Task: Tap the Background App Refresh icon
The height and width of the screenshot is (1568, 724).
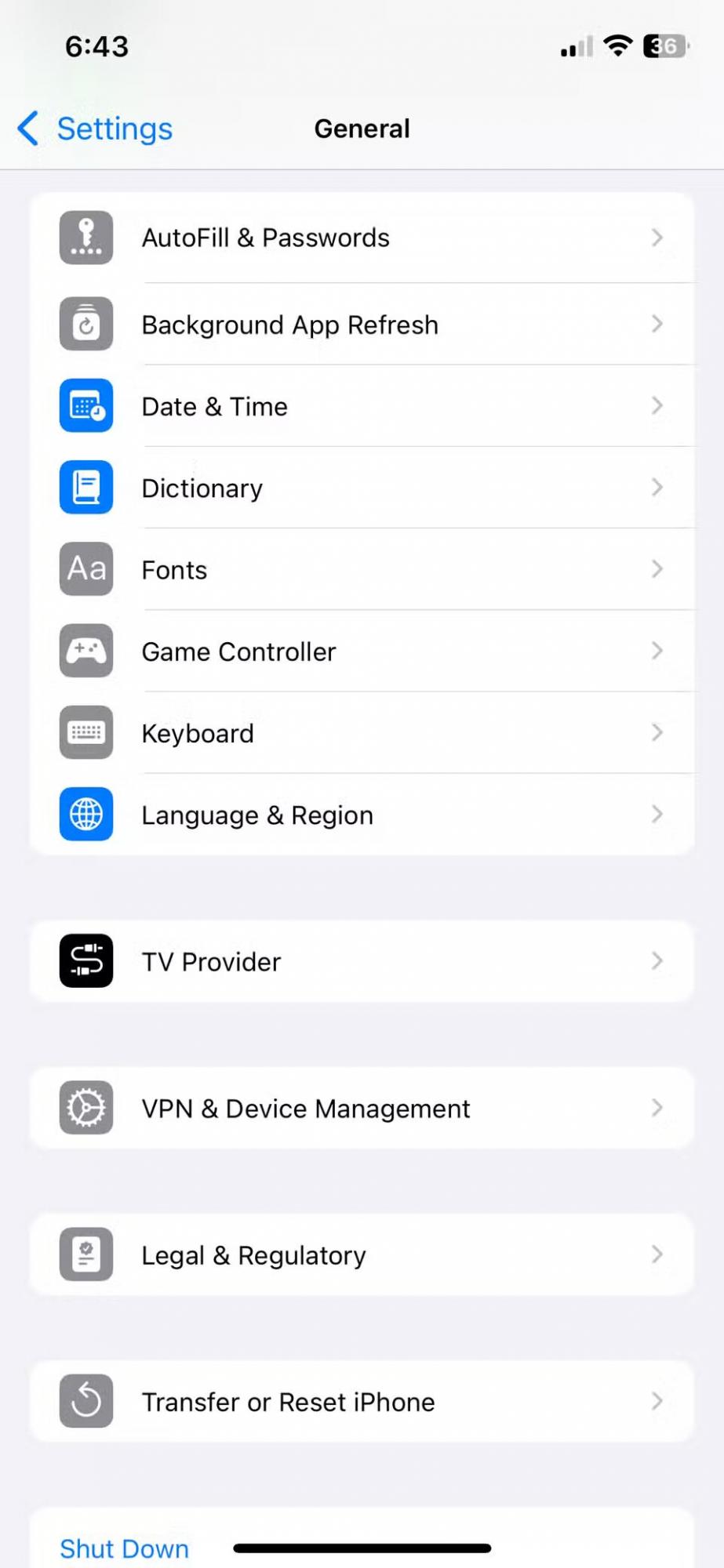Action: tap(85, 324)
